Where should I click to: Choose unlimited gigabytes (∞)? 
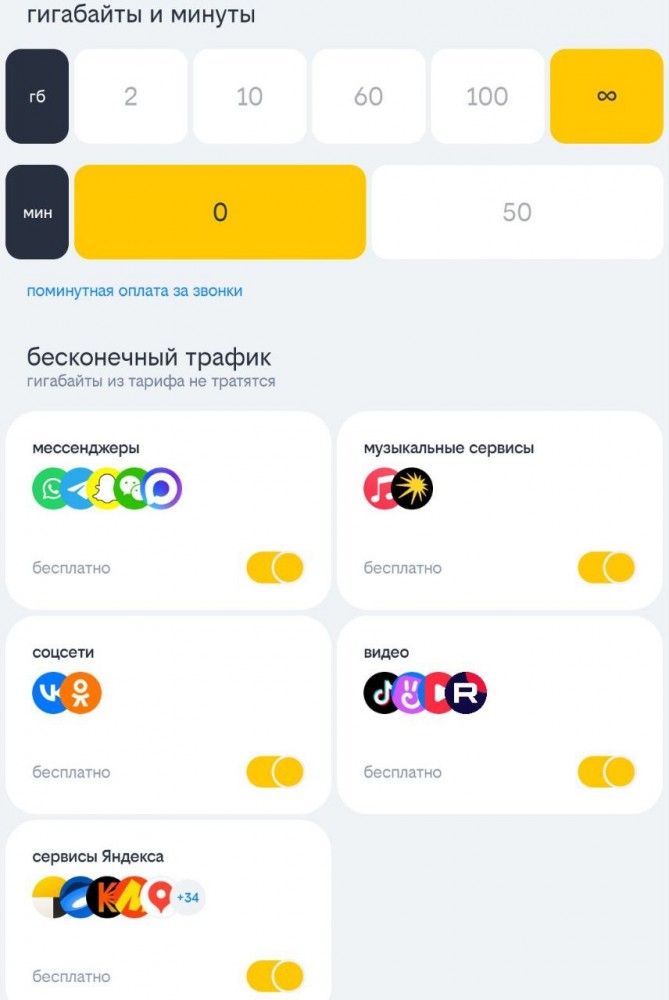tap(606, 96)
